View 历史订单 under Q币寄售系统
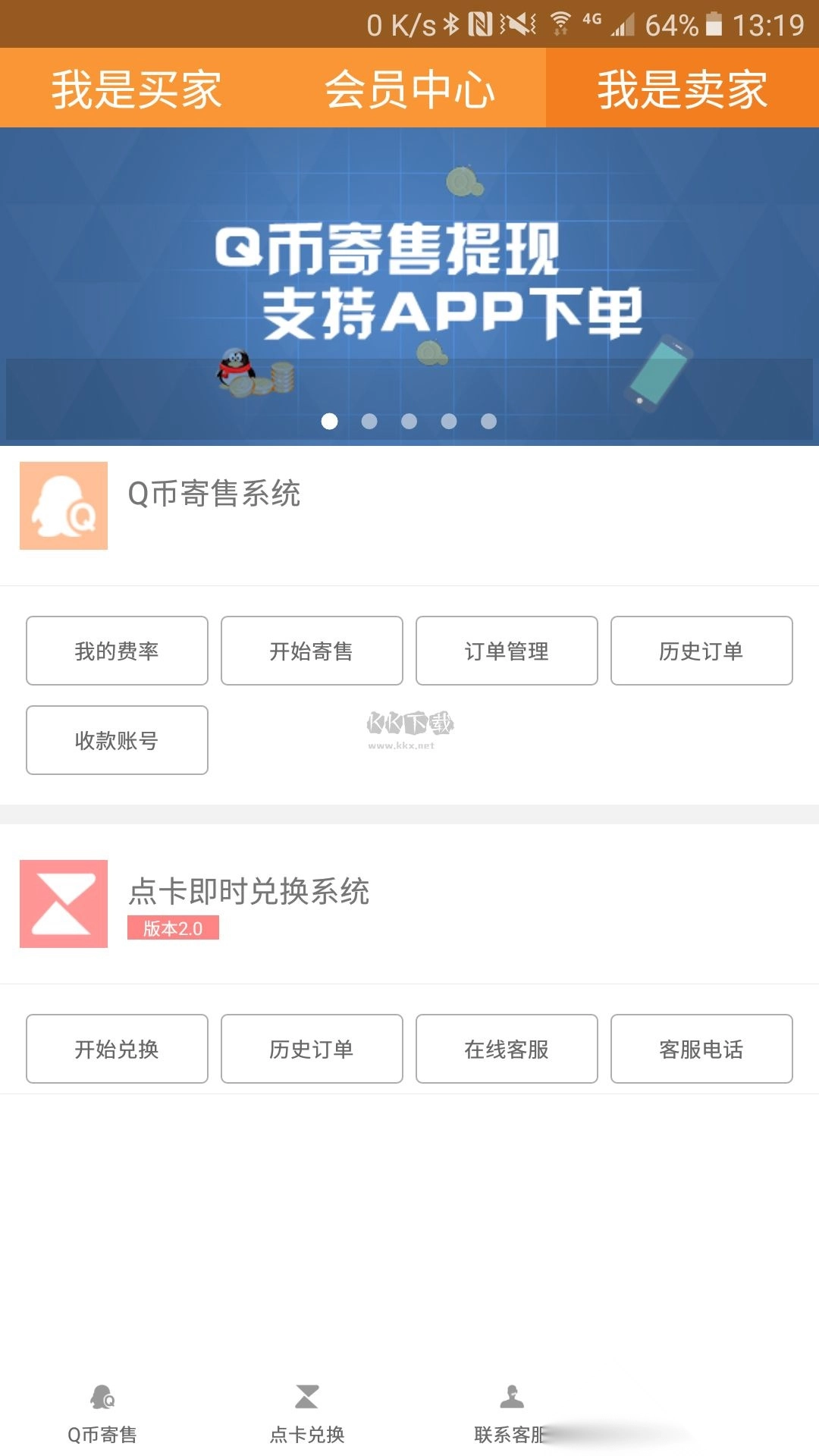The height and width of the screenshot is (1456, 819). coord(701,651)
